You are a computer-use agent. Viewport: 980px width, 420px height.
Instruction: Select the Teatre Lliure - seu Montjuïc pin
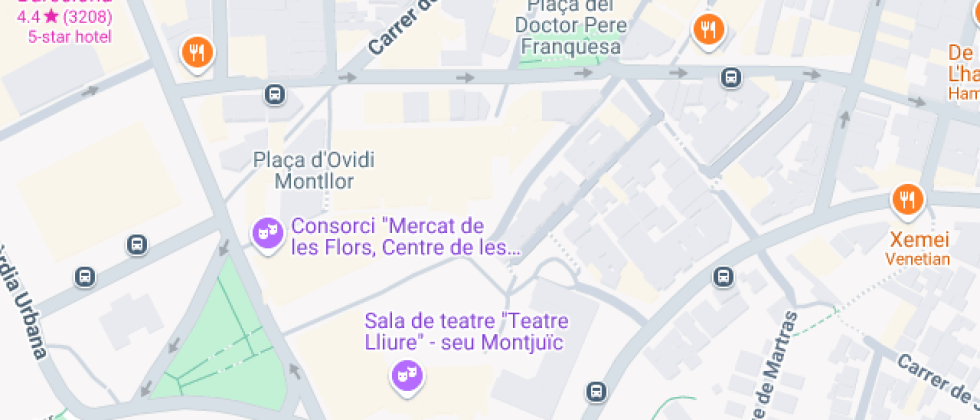click(x=406, y=376)
